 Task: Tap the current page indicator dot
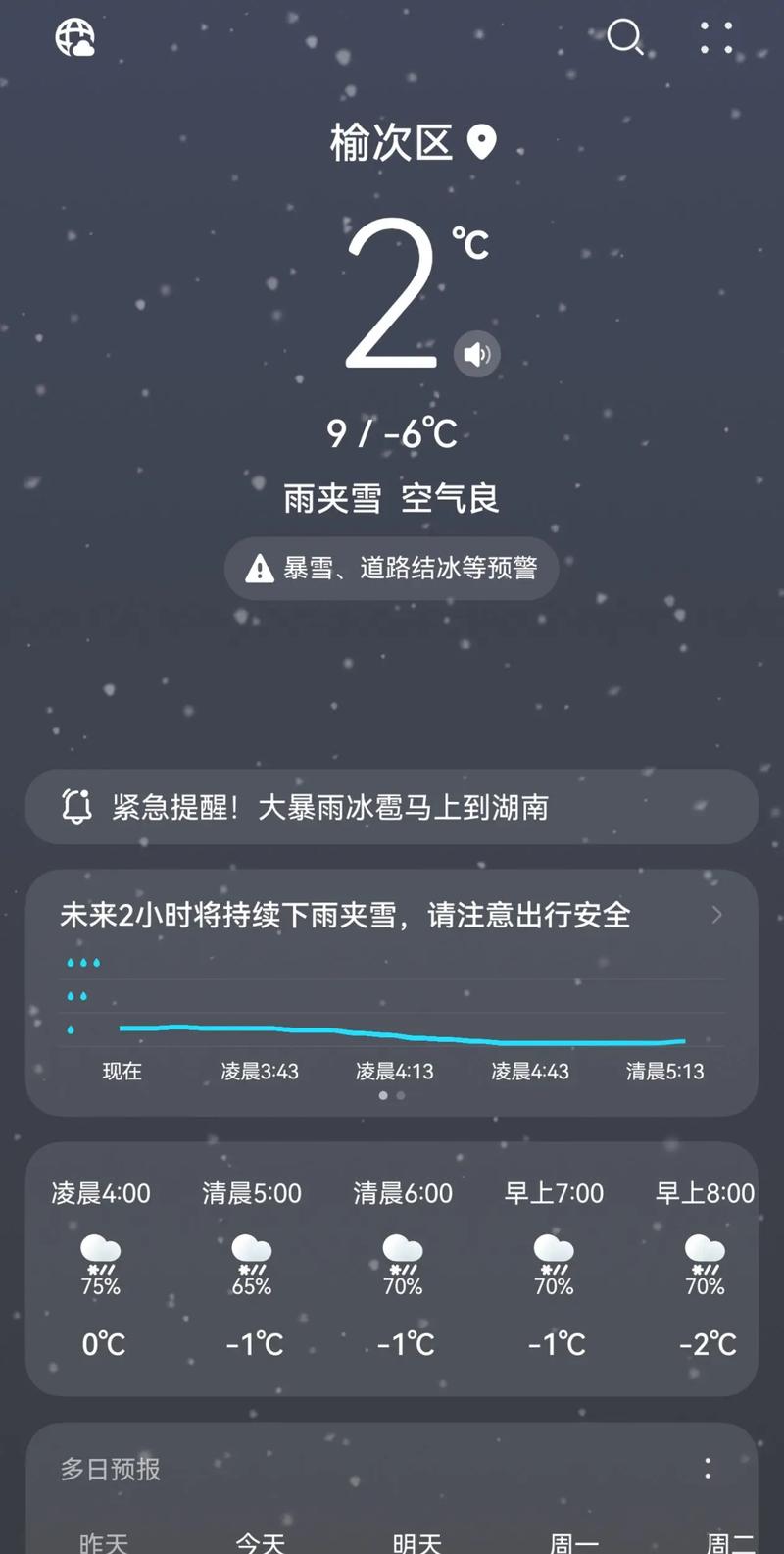[382, 1095]
